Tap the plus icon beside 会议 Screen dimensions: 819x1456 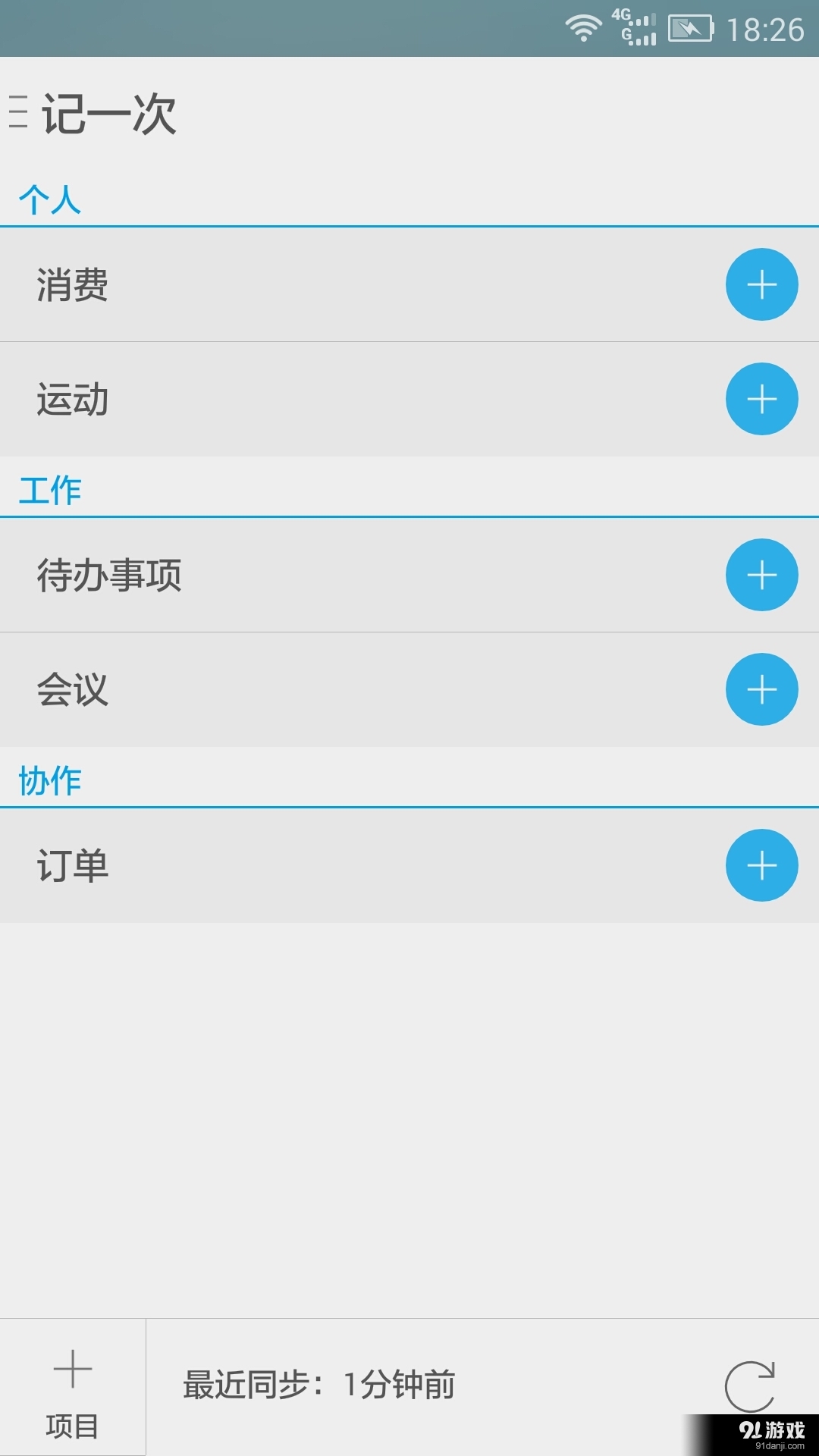pyautogui.click(x=761, y=689)
